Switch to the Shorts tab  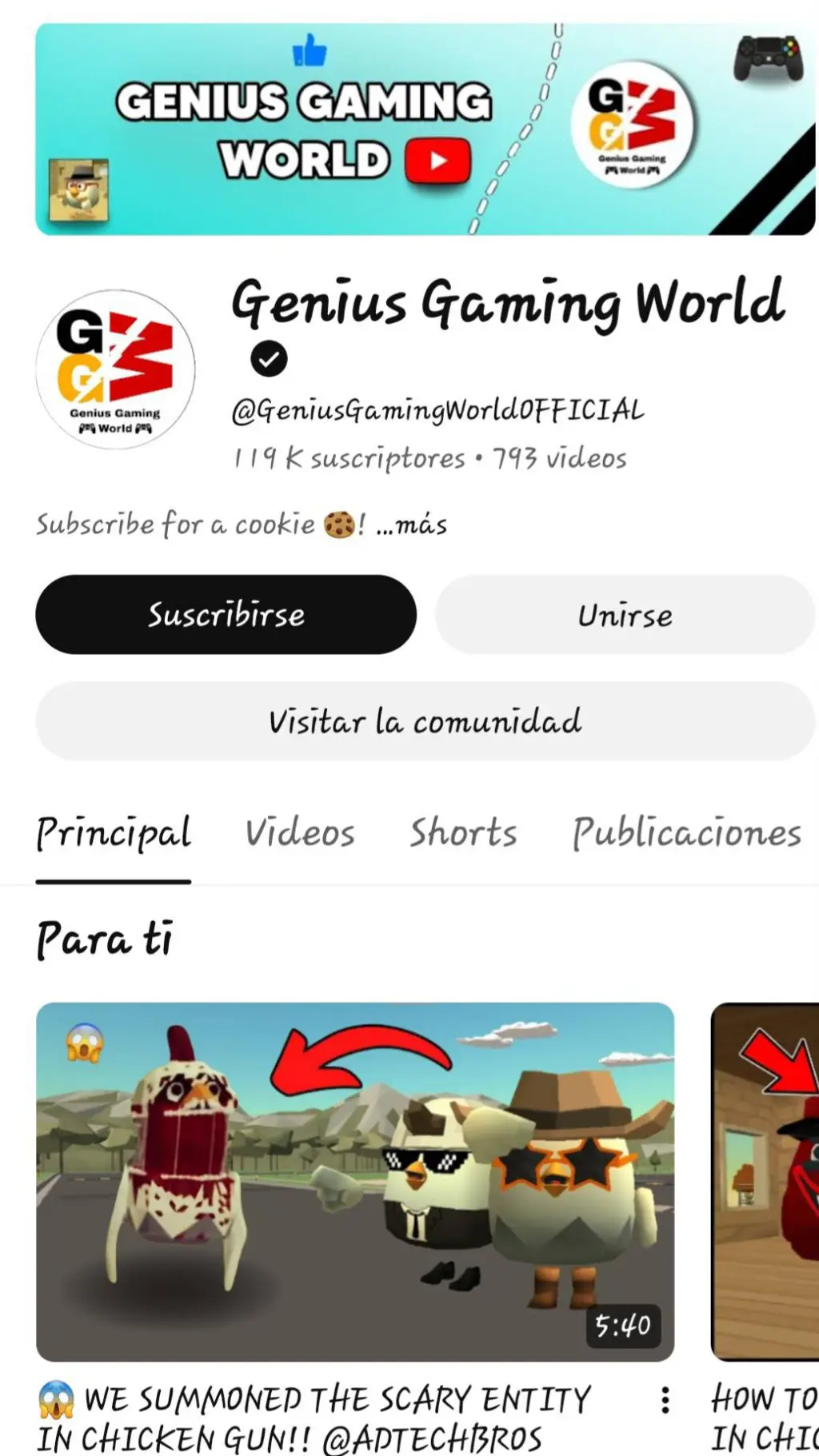click(x=463, y=832)
